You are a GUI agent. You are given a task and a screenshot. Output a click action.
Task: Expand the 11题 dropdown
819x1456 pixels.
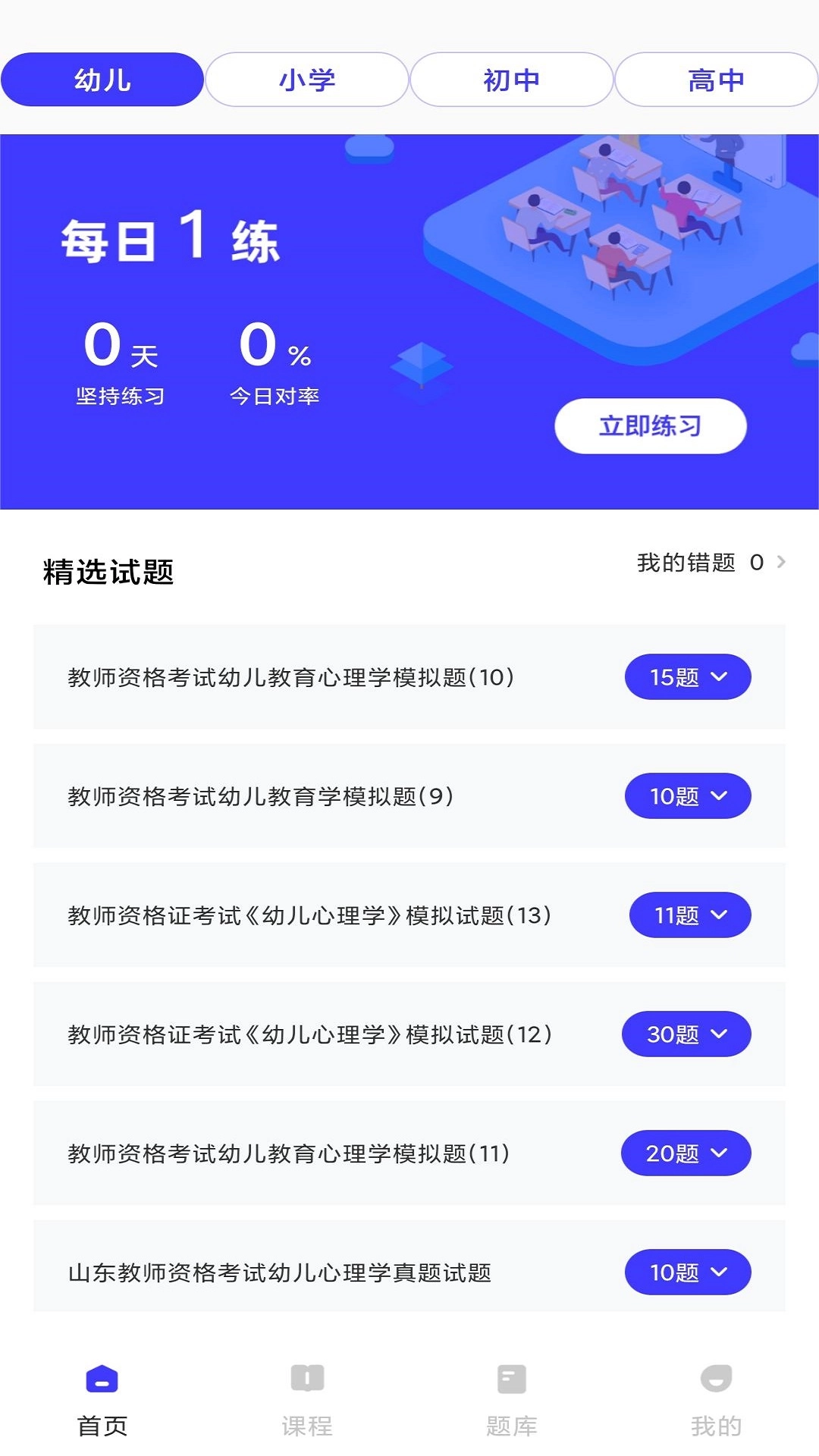point(689,915)
